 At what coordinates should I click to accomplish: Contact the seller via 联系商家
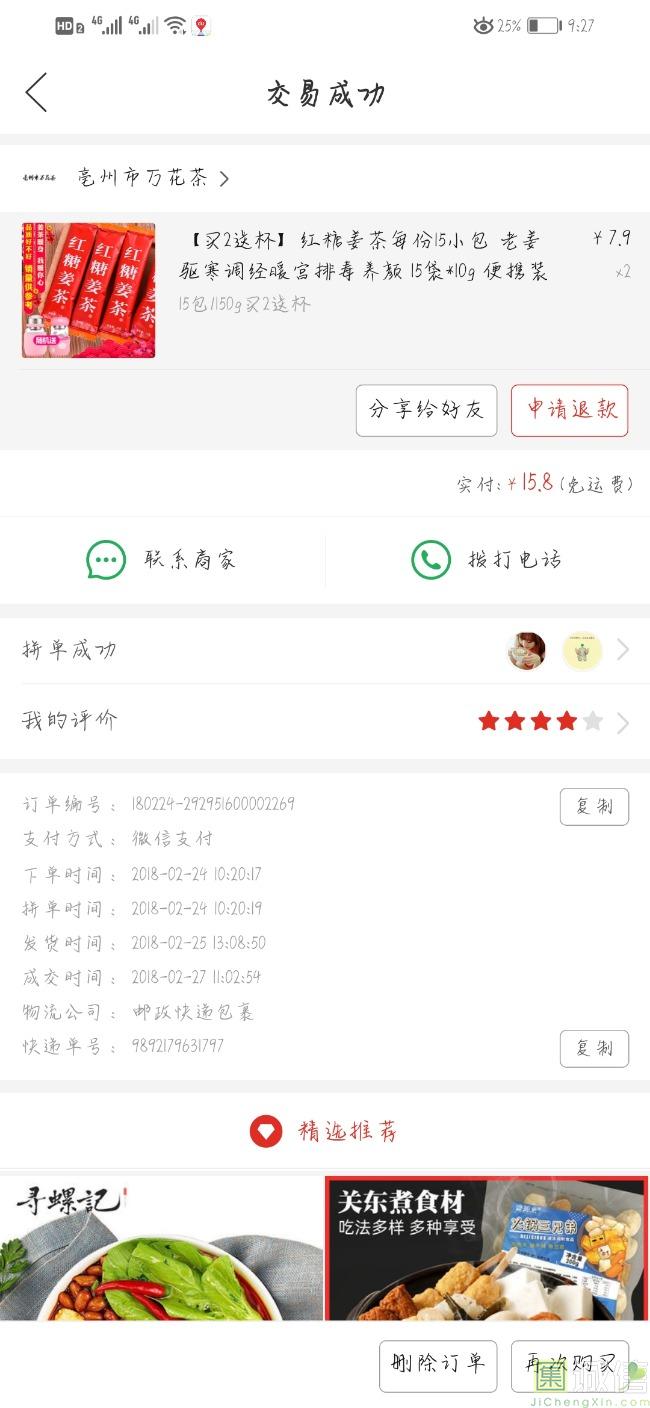162,560
